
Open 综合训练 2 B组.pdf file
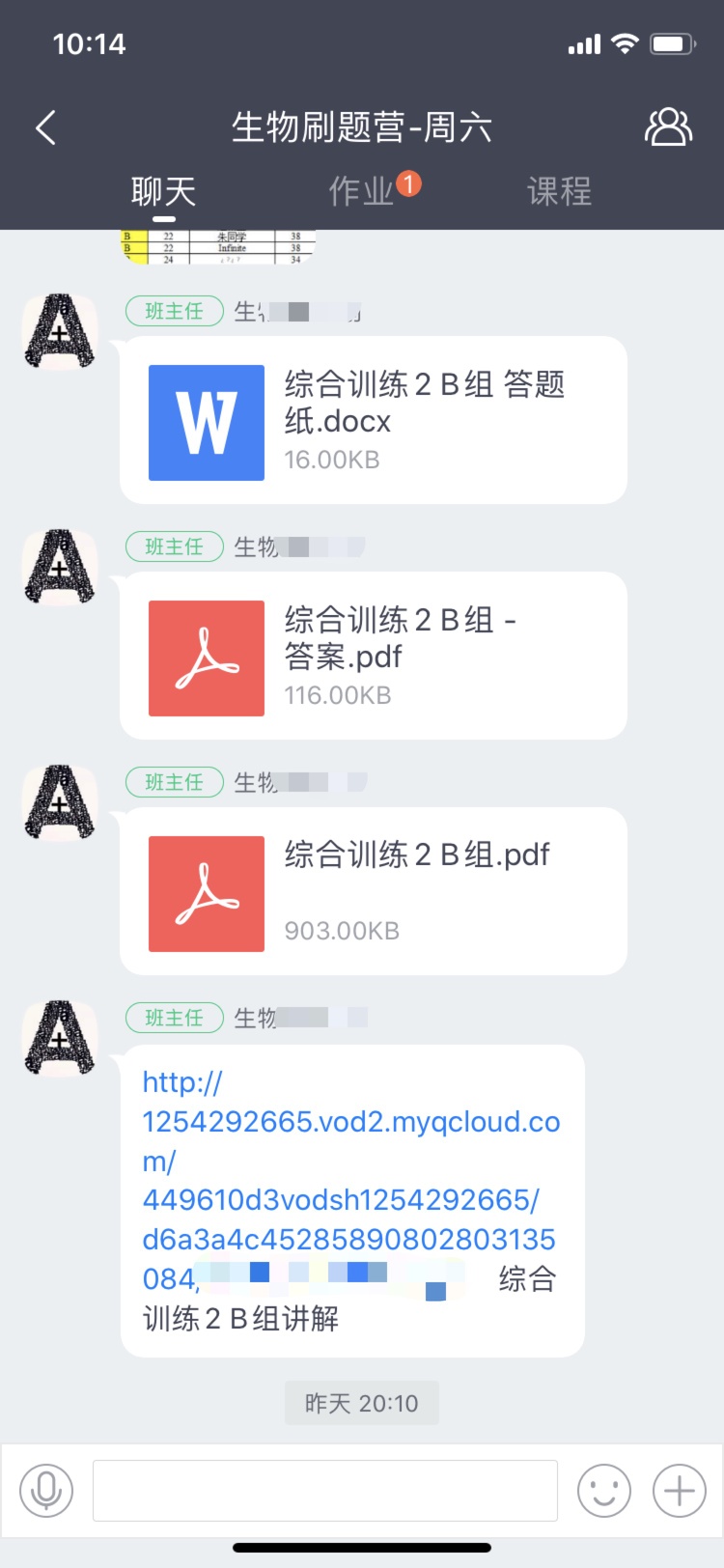[373, 892]
